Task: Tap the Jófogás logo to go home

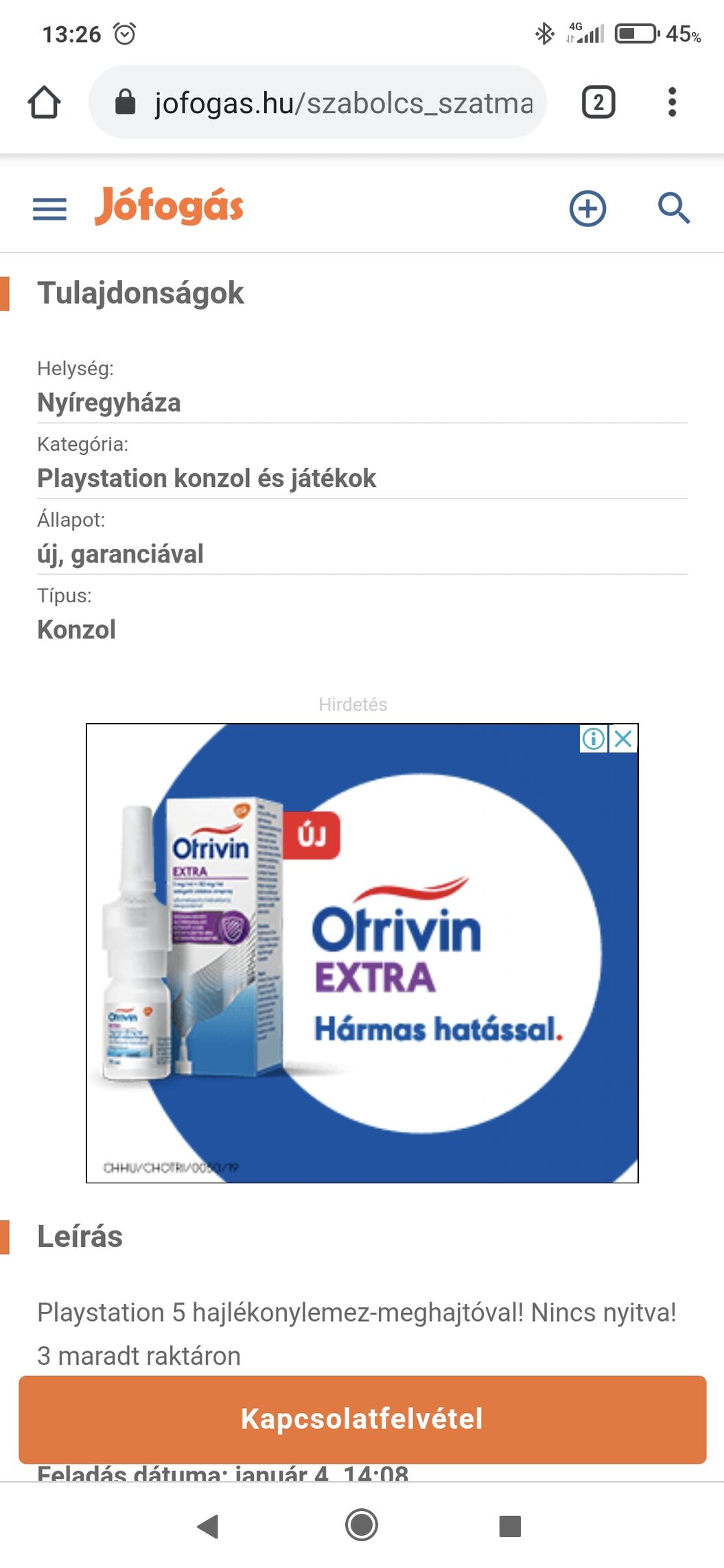Action: (x=169, y=206)
